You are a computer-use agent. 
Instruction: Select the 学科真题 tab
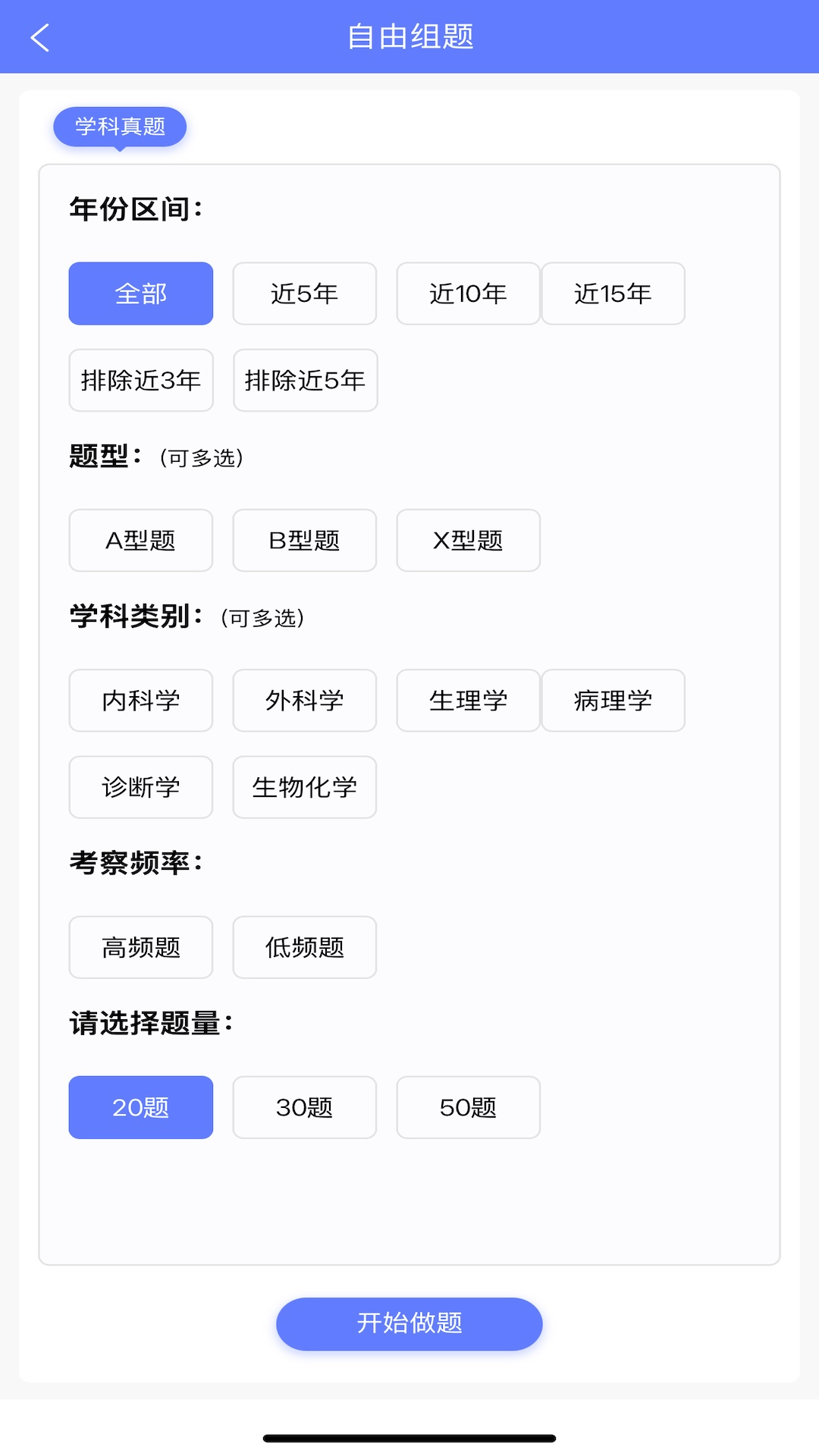pyautogui.click(x=120, y=127)
